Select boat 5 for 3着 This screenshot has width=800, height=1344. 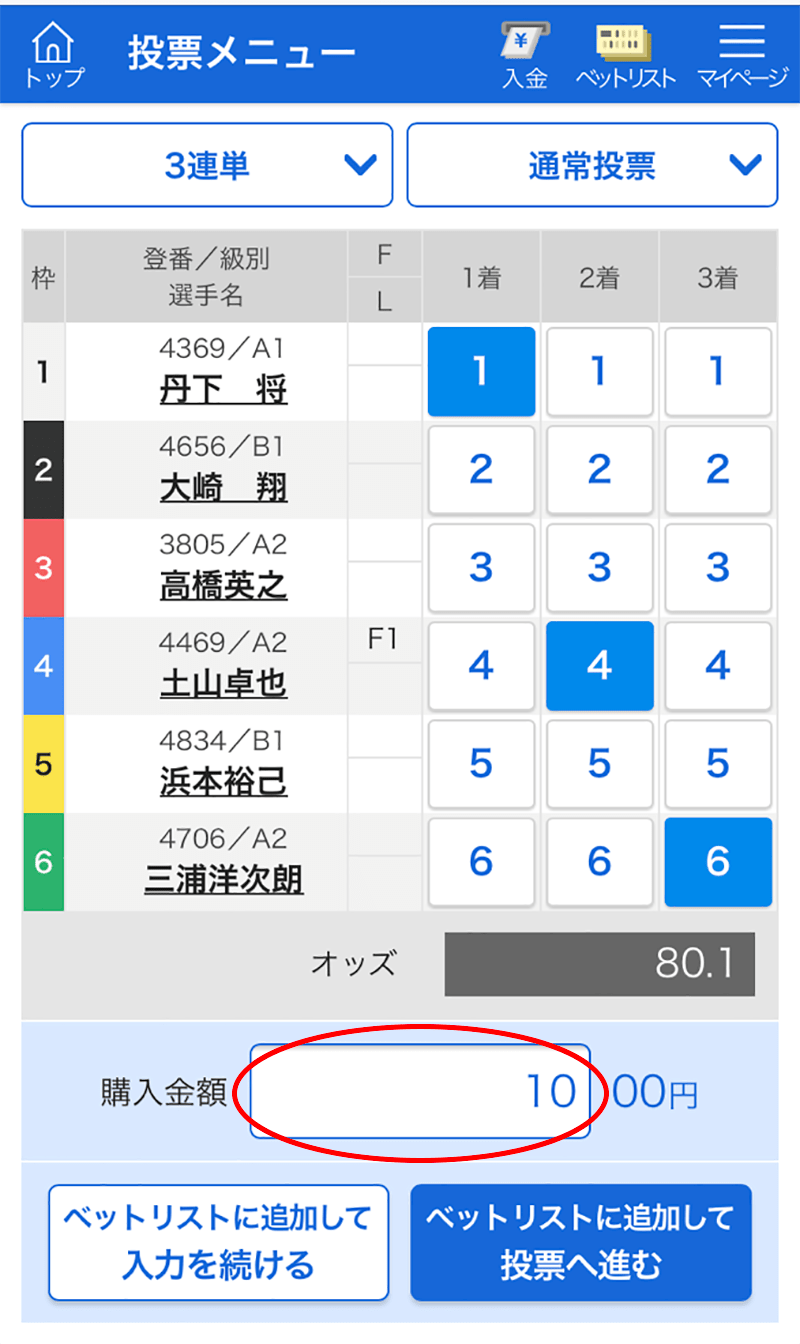tap(718, 764)
